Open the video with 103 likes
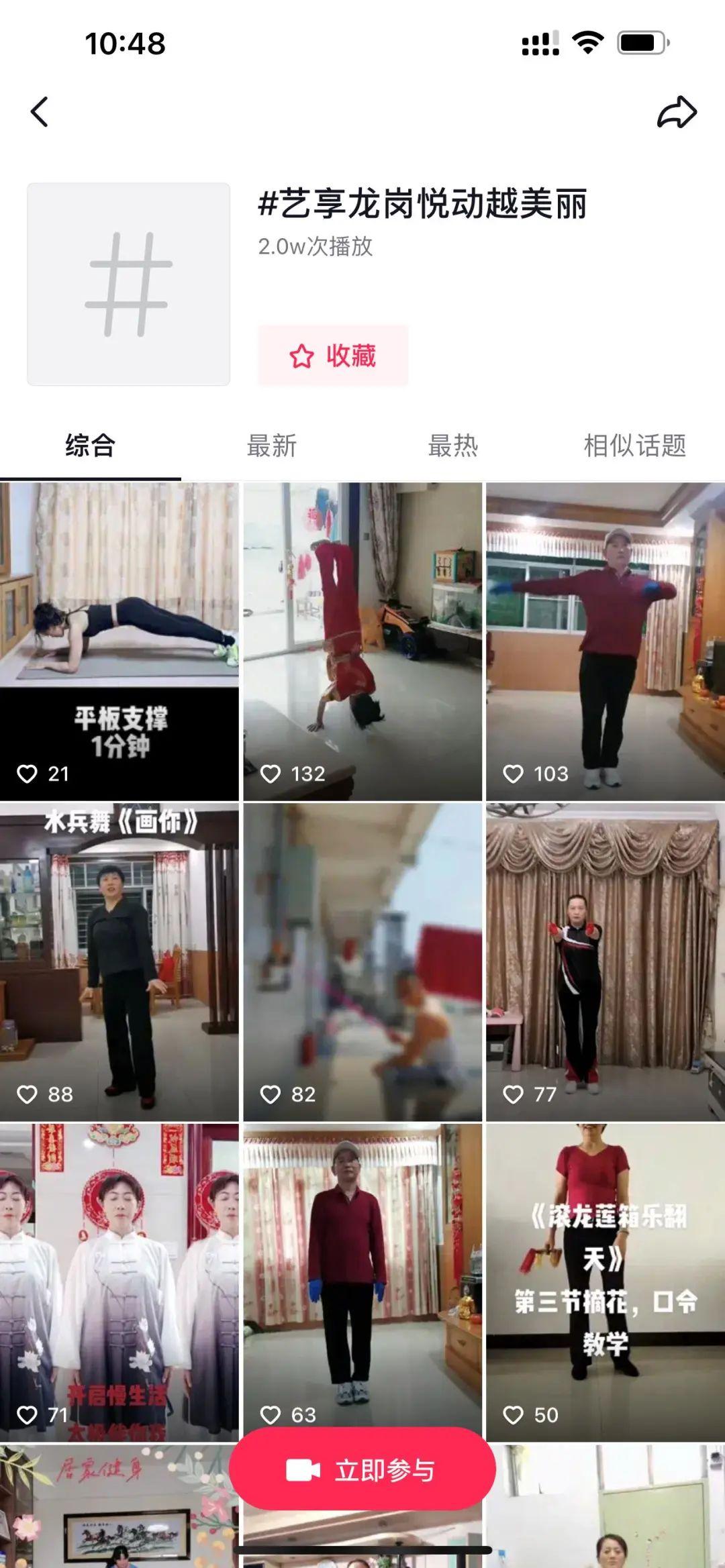725x1568 pixels. coord(605,641)
